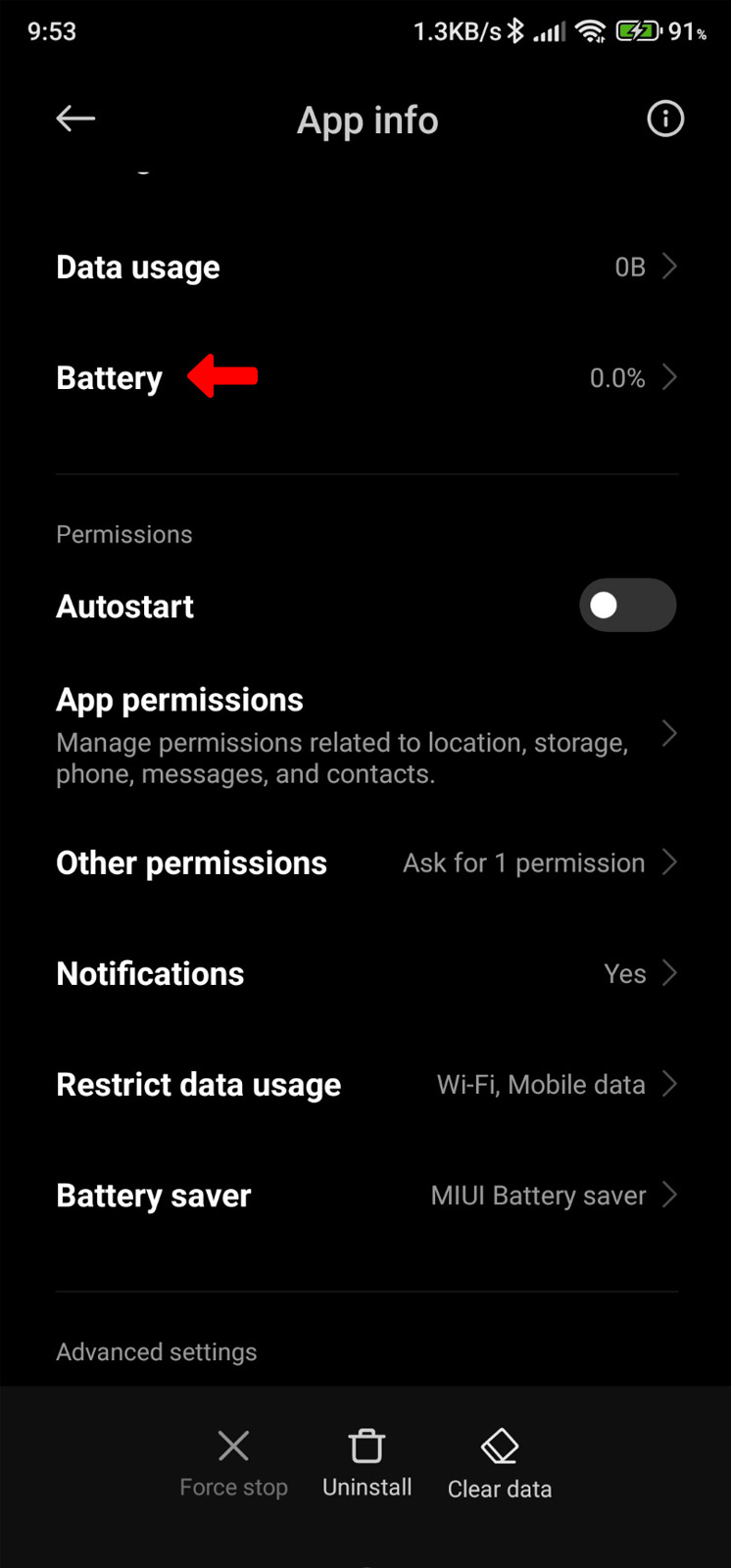Viewport: 731px width, 1568px height.
Task: Open the Battery usage row
Action: tap(365, 378)
